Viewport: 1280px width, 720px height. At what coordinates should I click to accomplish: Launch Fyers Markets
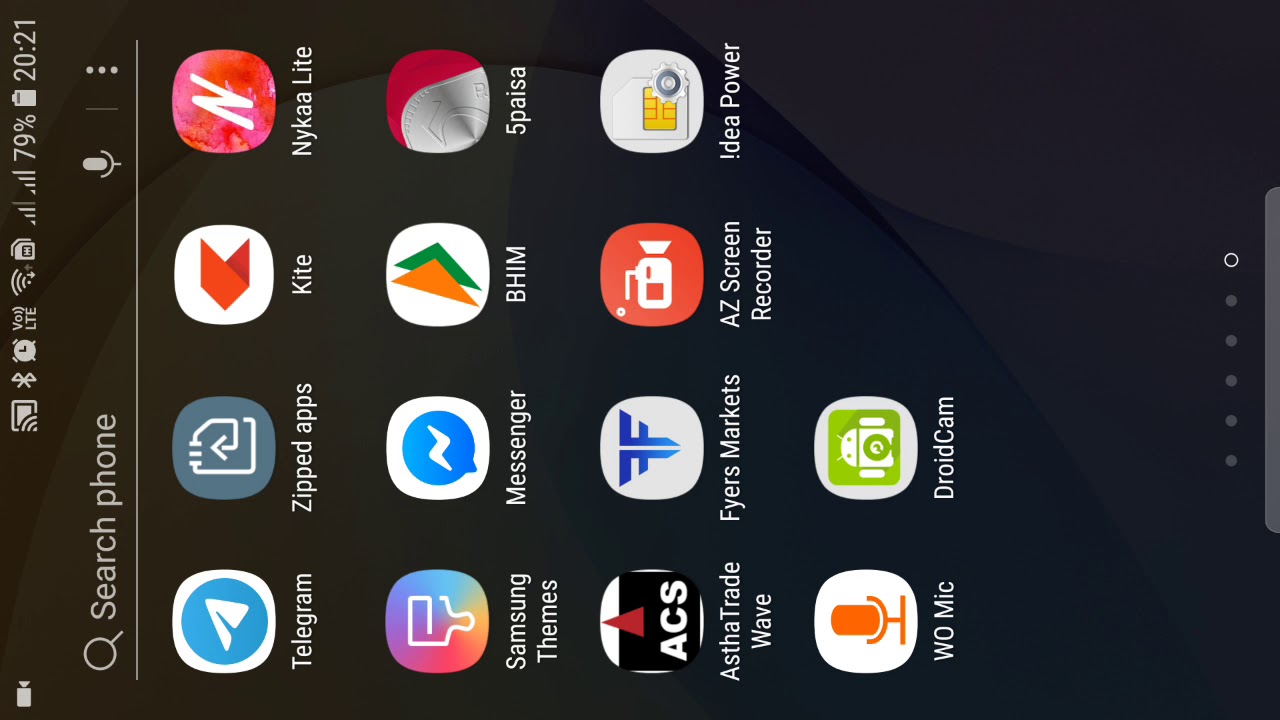click(651, 447)
